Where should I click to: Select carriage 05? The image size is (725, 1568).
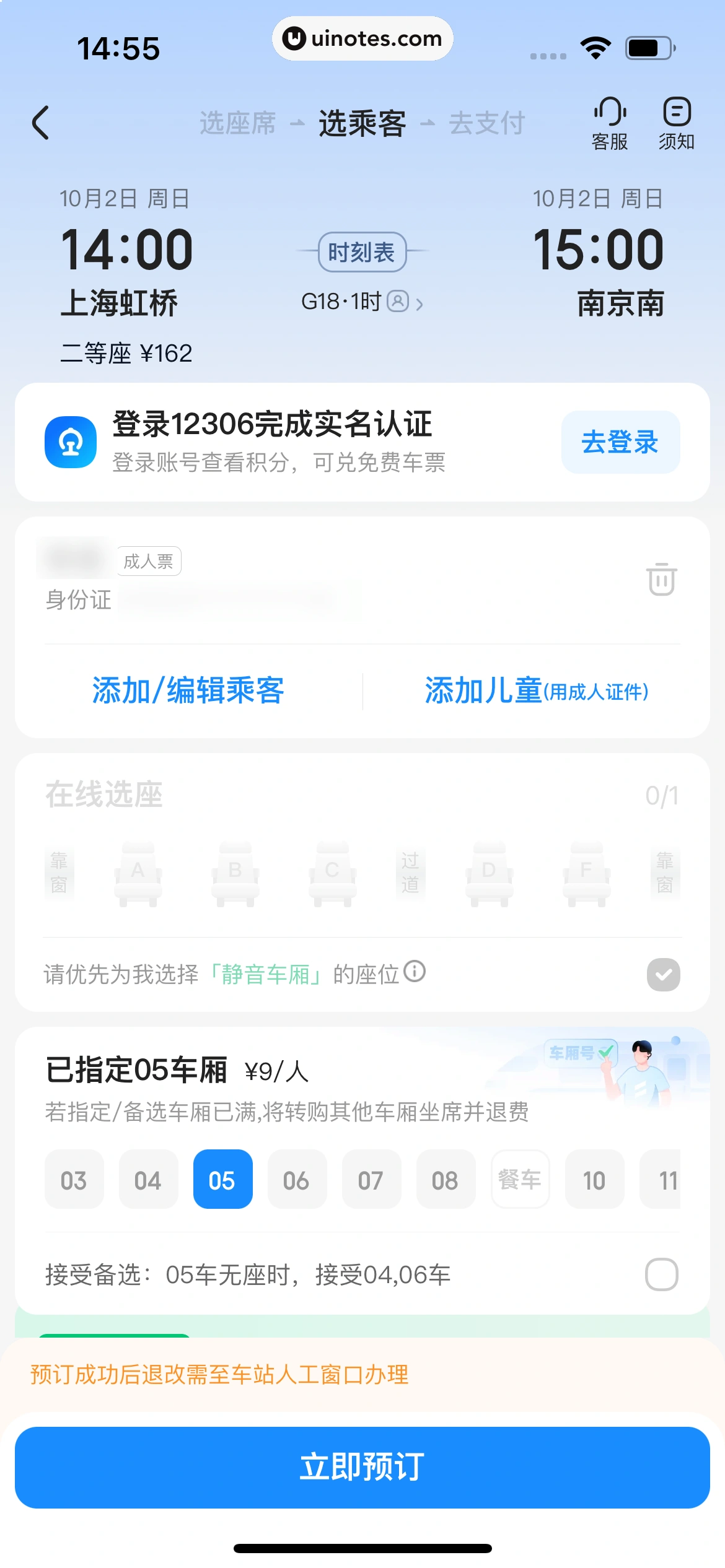[x=222, y=1180]
